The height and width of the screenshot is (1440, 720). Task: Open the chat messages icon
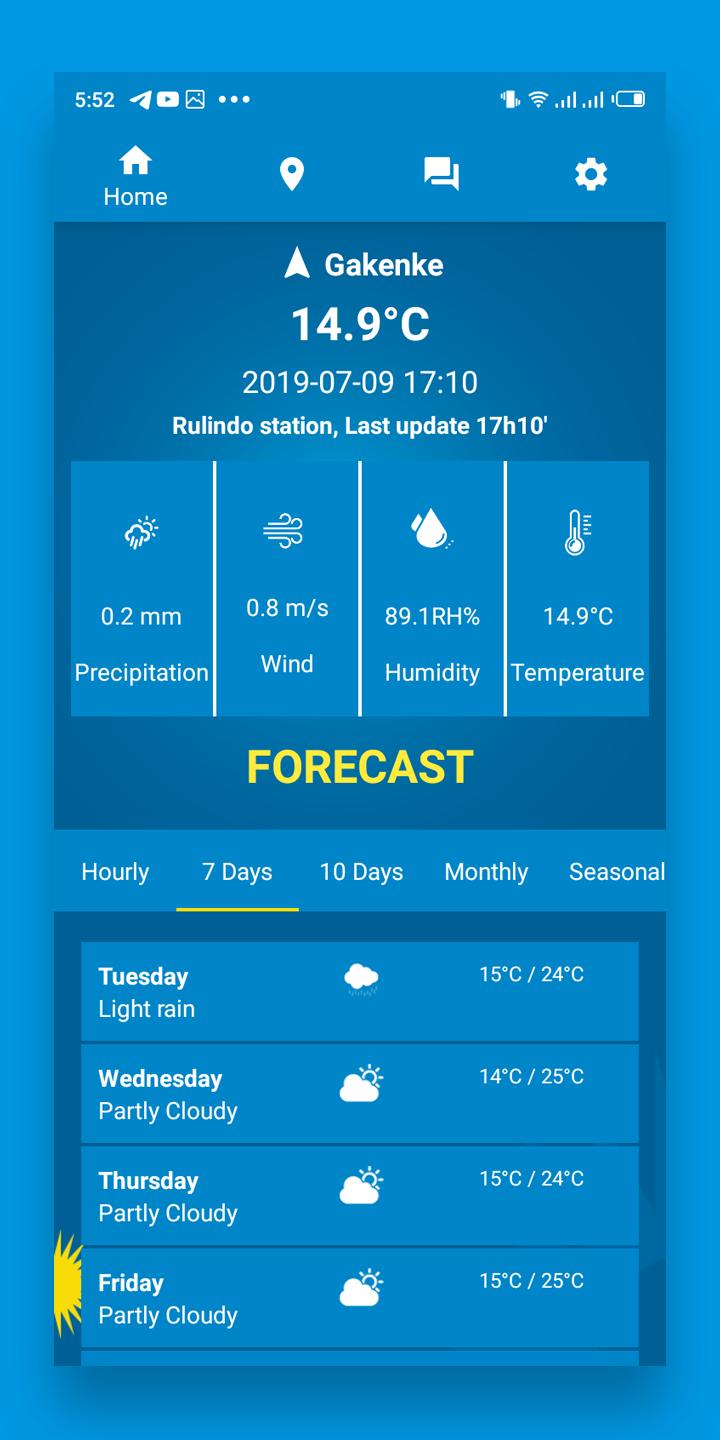pos(441,172)
